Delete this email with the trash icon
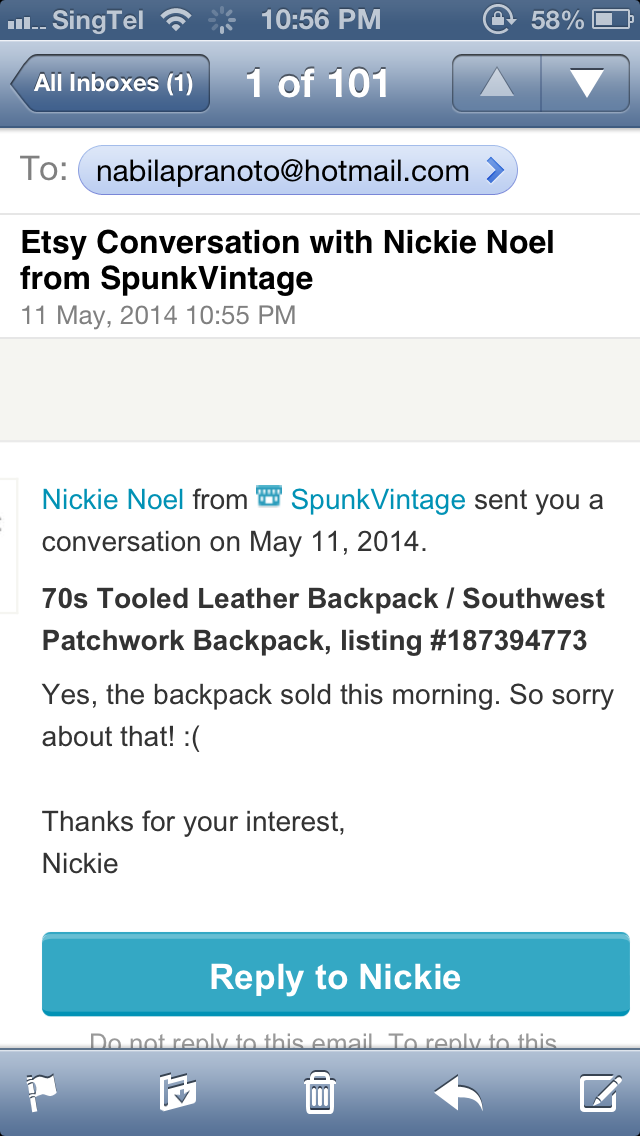640x1136 pixels. pyautogui.click(x=320, y=1093)
